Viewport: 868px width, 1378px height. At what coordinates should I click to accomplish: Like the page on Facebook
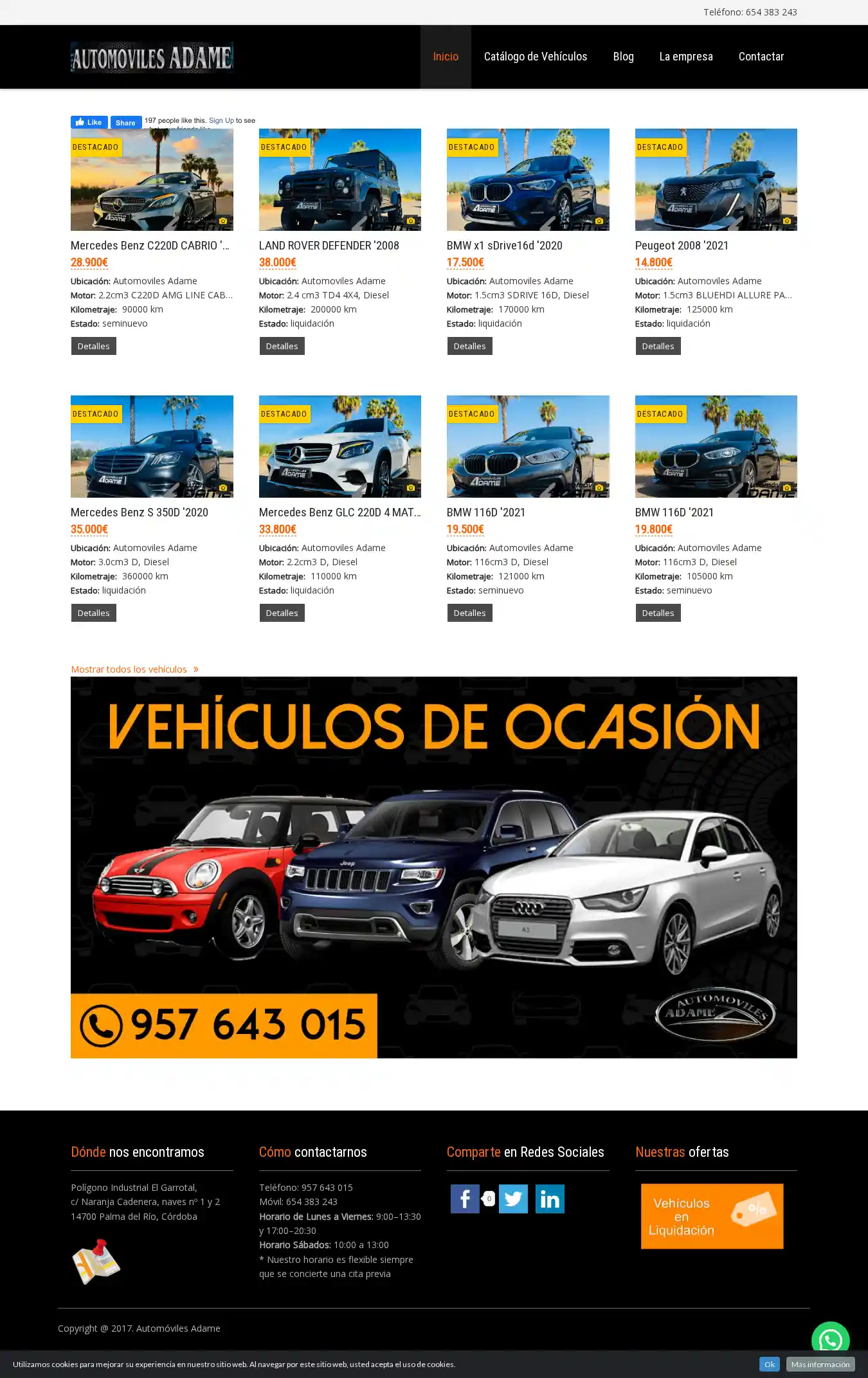[89, 122]
